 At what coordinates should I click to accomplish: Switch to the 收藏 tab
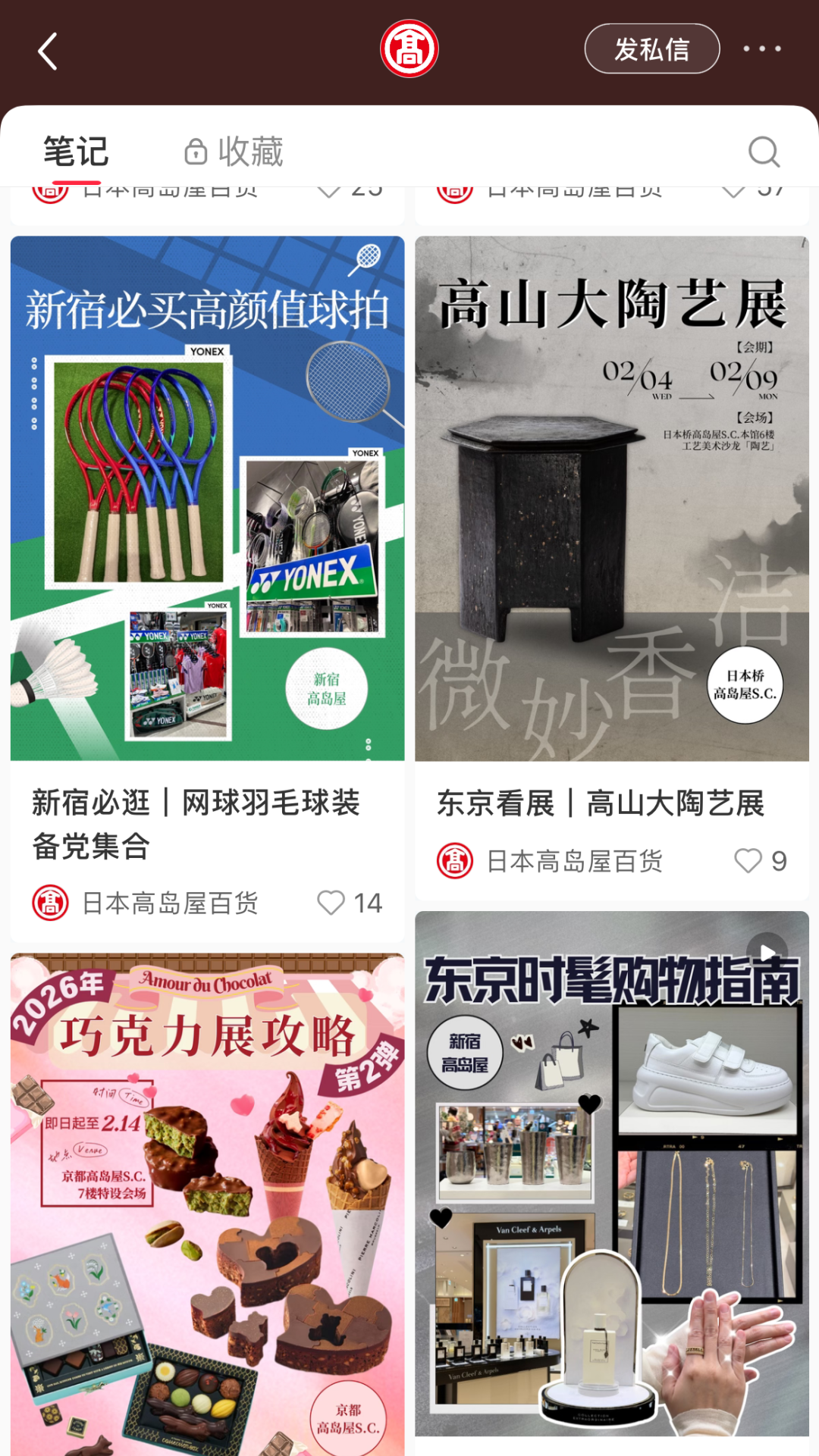234,152
